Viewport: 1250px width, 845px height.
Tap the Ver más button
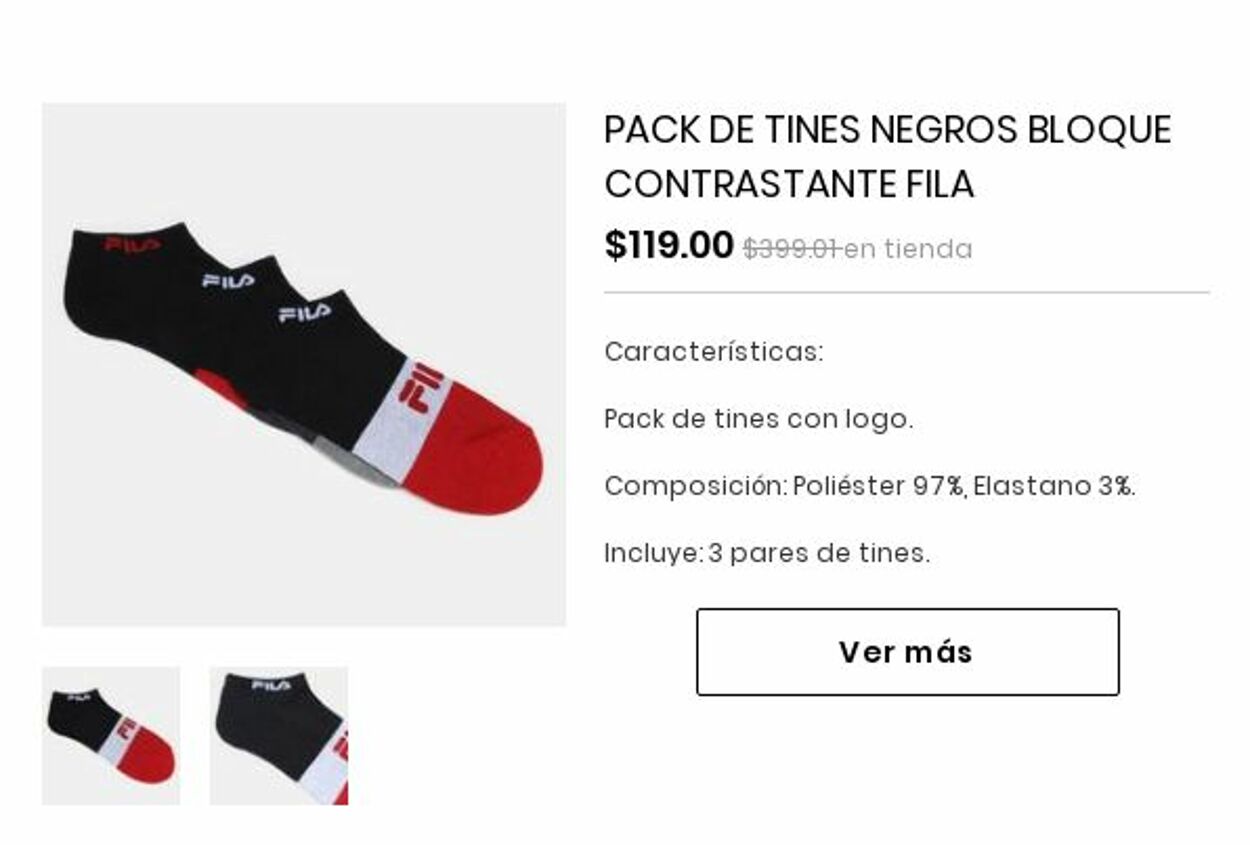click(x=907, y=652)
